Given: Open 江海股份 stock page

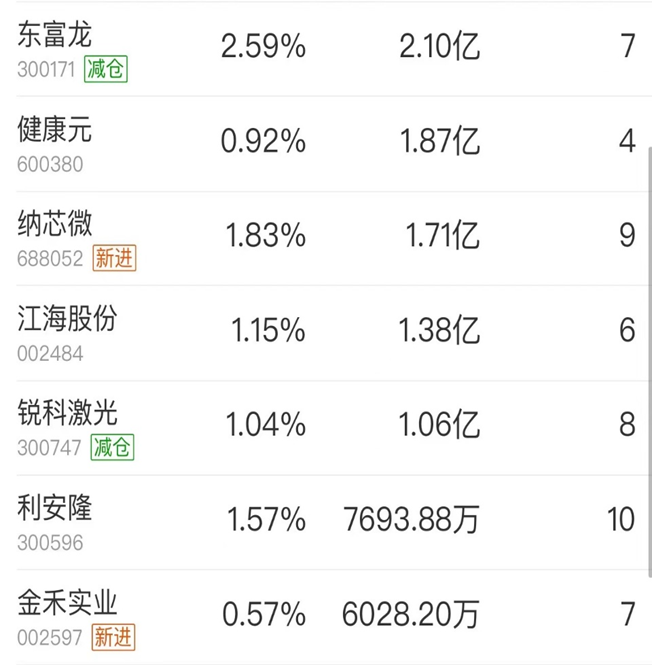Looking at the screenshot, I should pyautogui.click(x=67, y=318).
